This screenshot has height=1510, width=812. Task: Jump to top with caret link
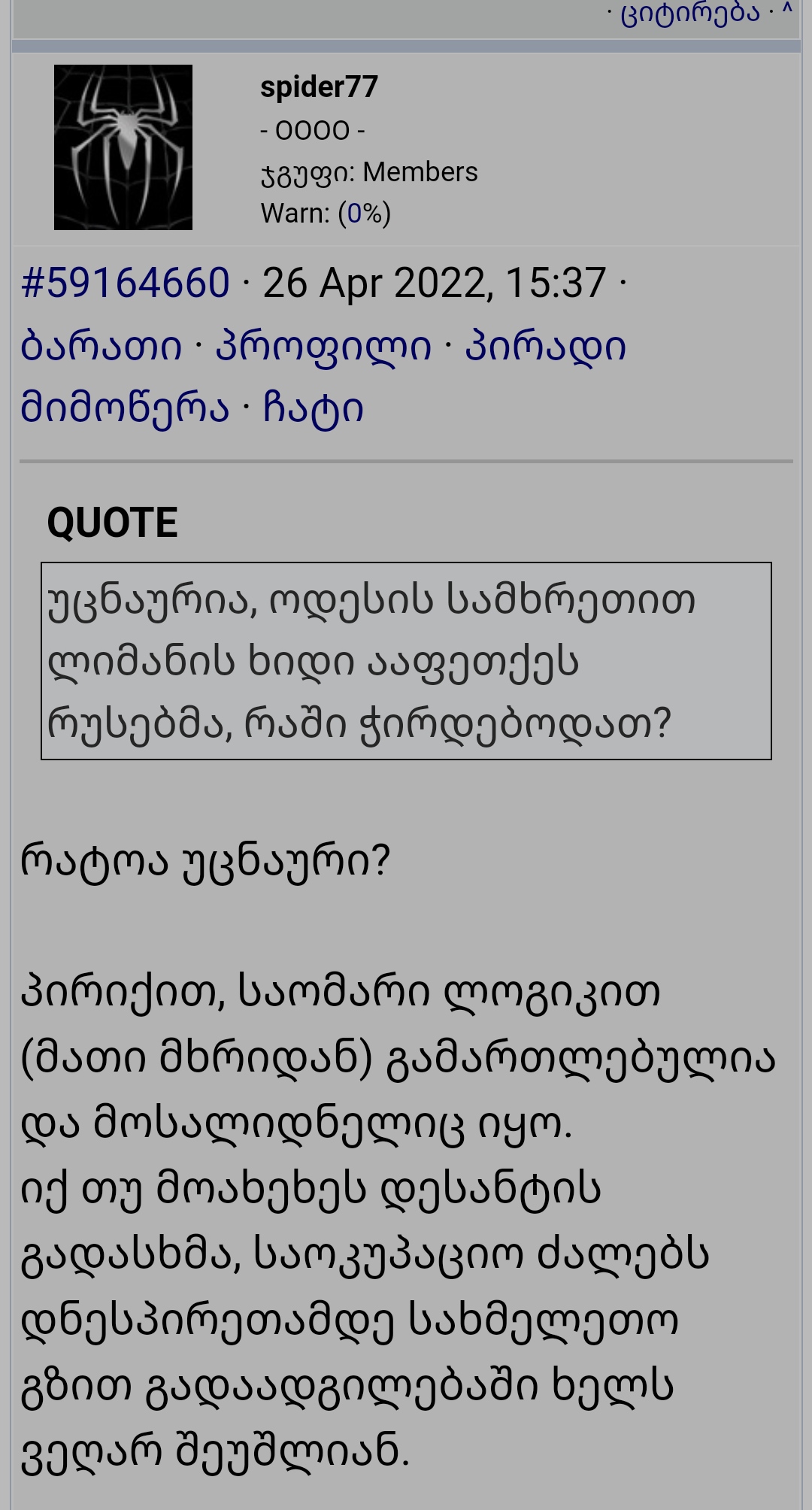(787, 11)
